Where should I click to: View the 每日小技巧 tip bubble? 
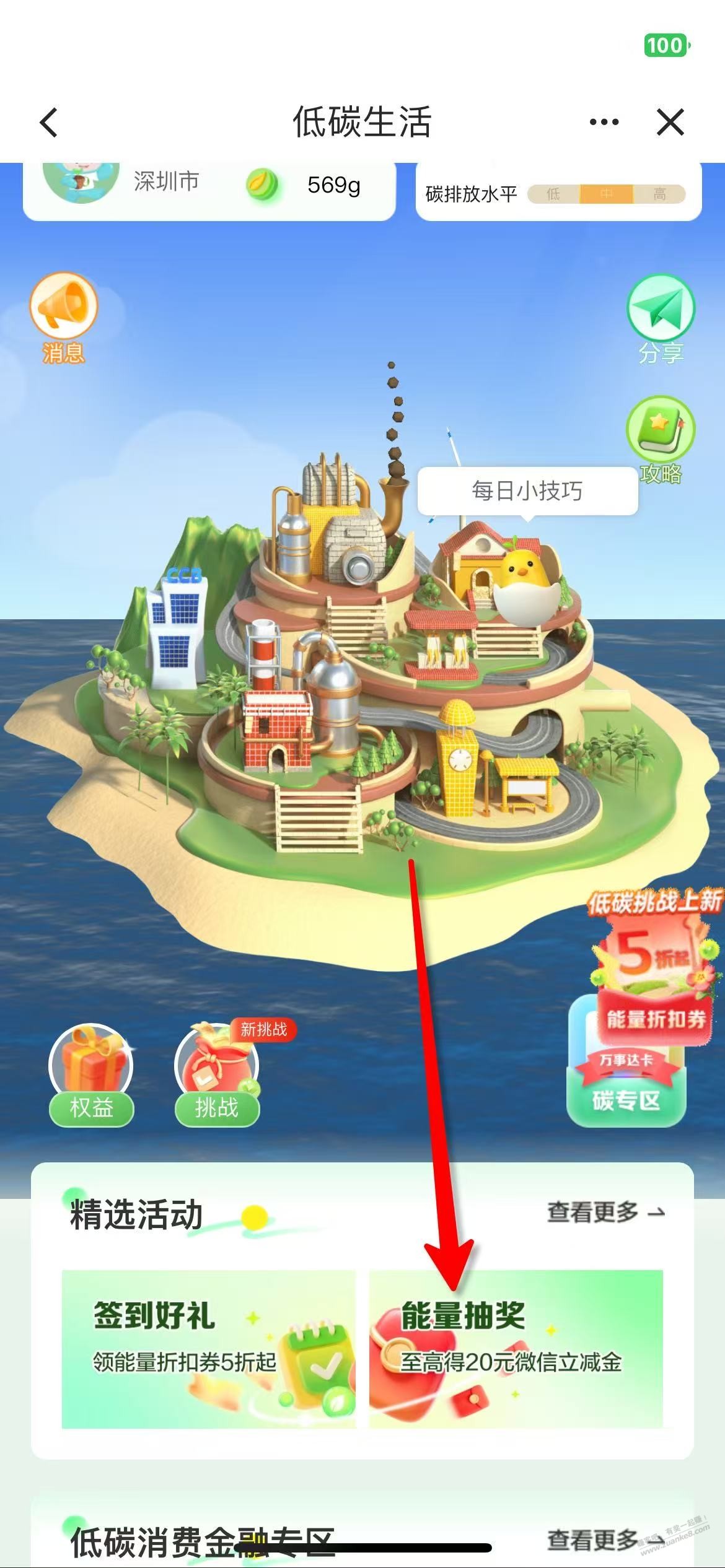click(x=527, y=491)
